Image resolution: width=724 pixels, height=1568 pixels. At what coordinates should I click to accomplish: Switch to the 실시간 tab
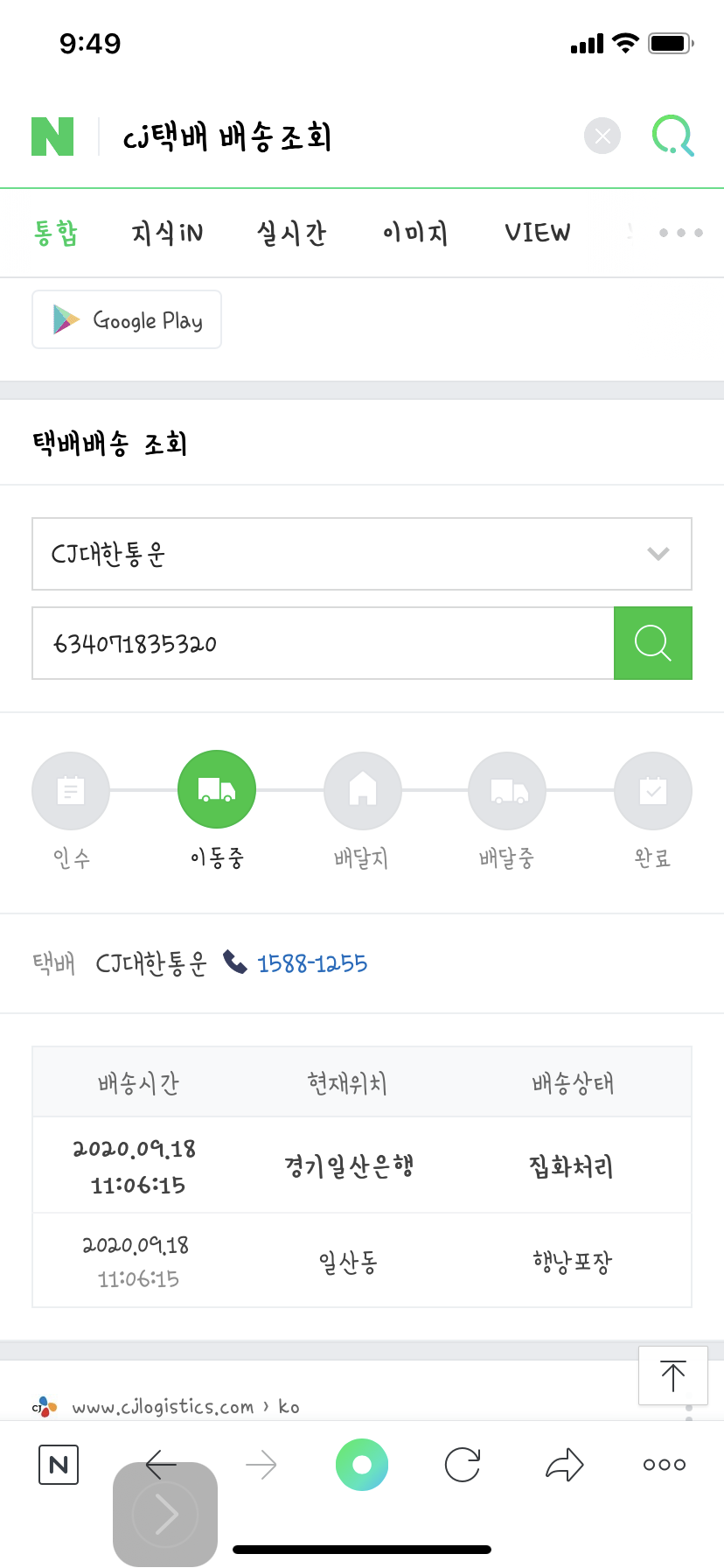coord(291,233)
